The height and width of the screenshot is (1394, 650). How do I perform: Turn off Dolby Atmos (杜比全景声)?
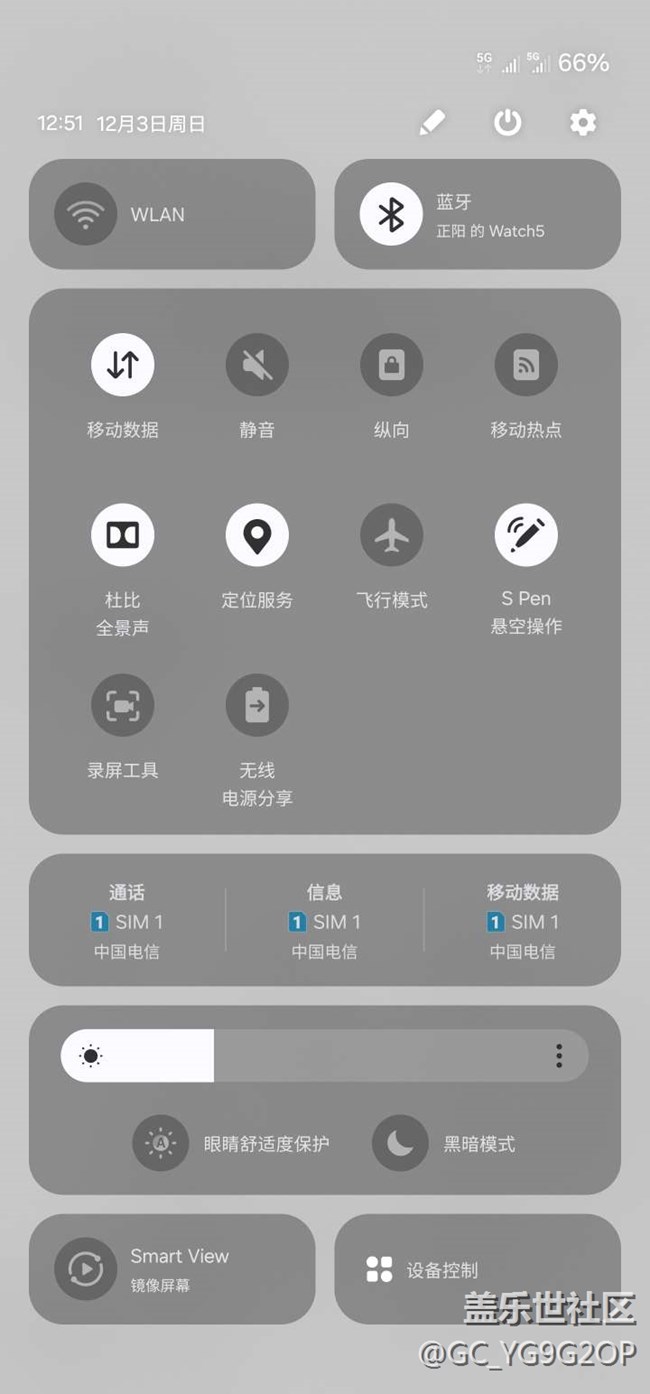pyautogui.click(x=122, y=535)
